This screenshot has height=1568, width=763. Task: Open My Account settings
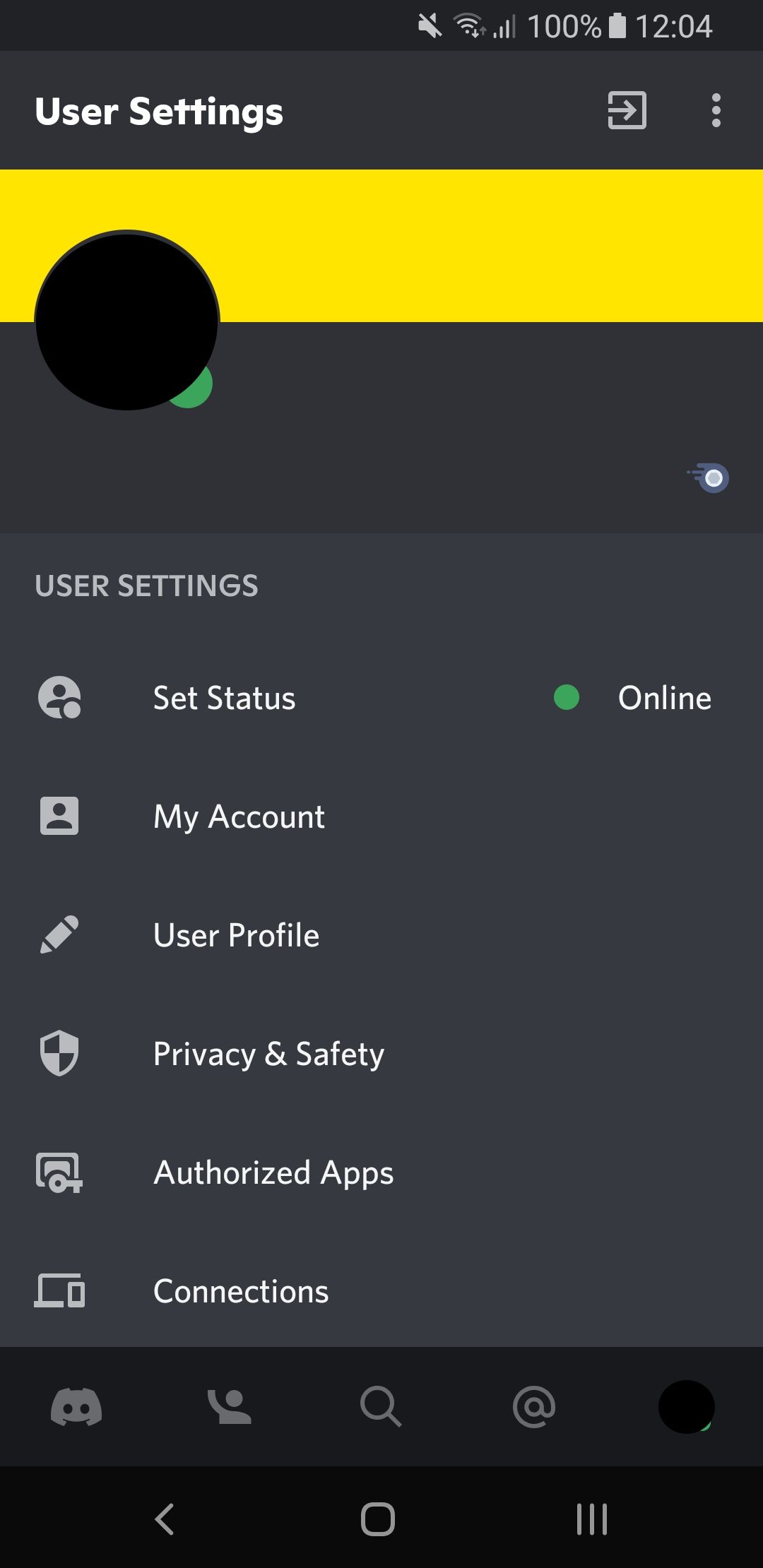pyautogui.click(x=238, y=816)
